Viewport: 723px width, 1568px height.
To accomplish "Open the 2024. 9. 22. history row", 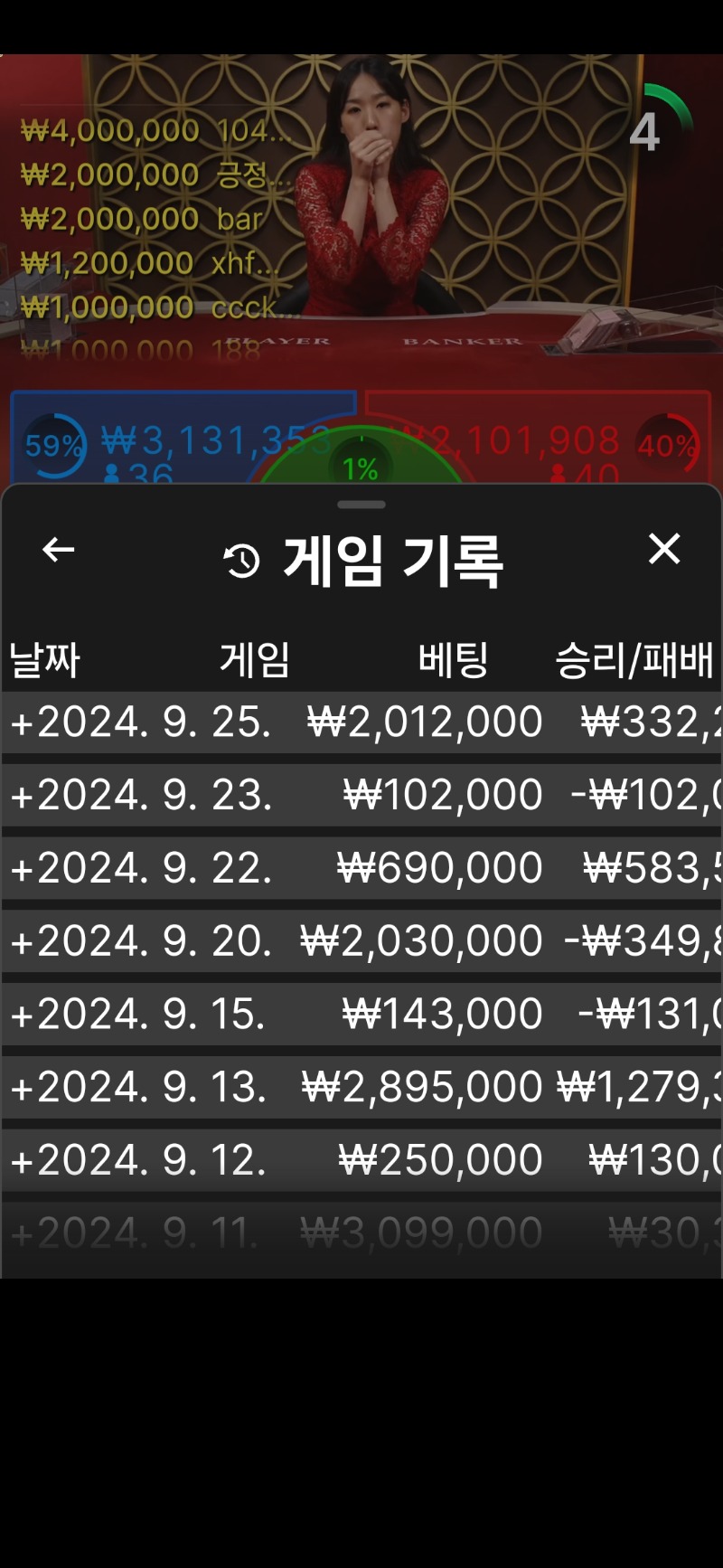I will pos(361,868).
